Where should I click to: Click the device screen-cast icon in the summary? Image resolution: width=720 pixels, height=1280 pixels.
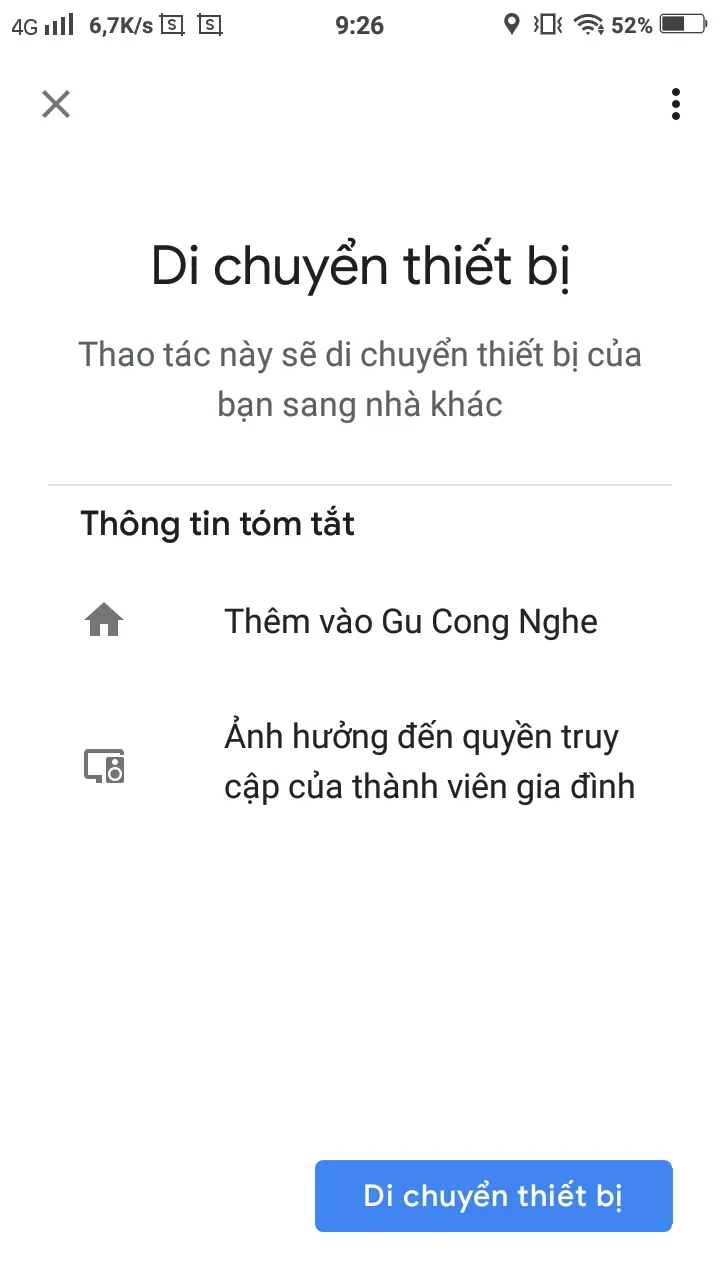[x=104, y=765]
